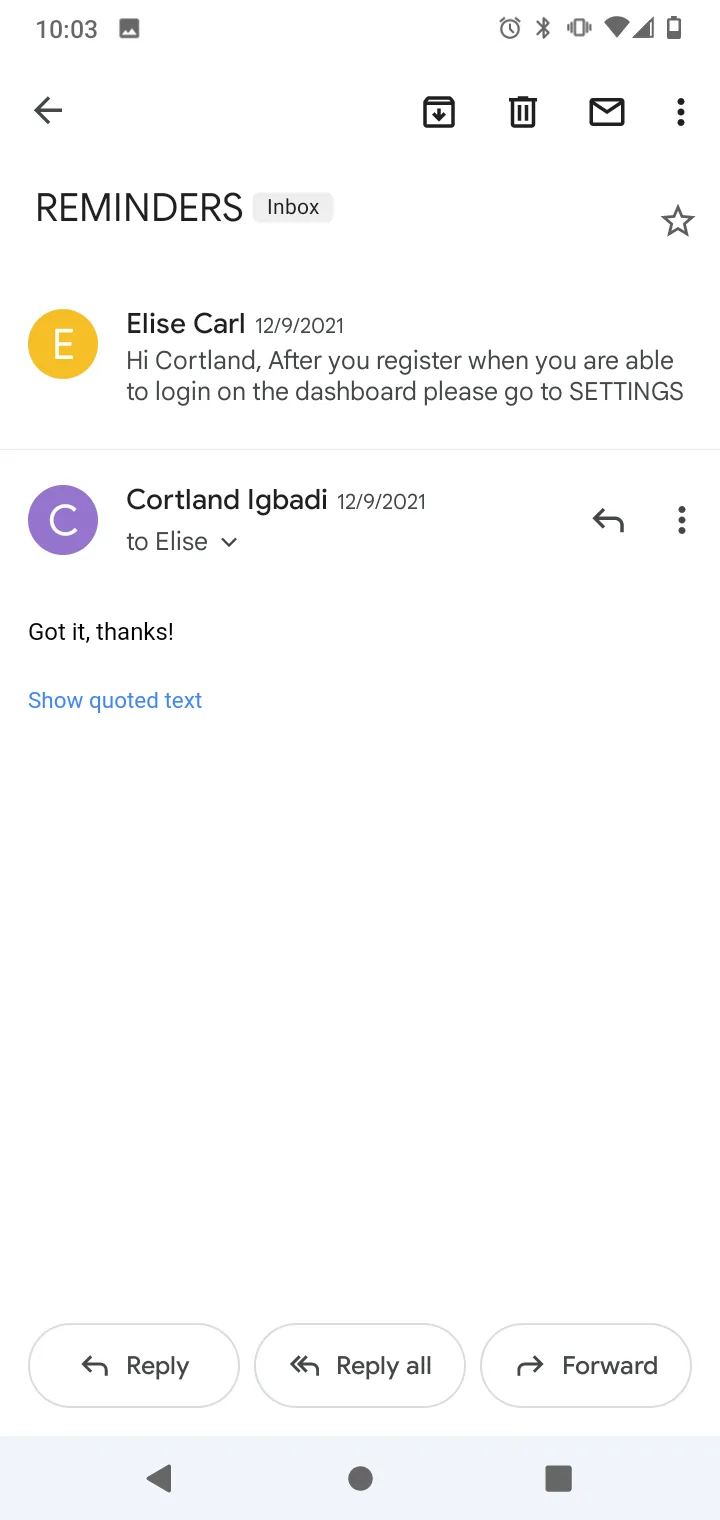Go back to the inbox list

point(48,110)
